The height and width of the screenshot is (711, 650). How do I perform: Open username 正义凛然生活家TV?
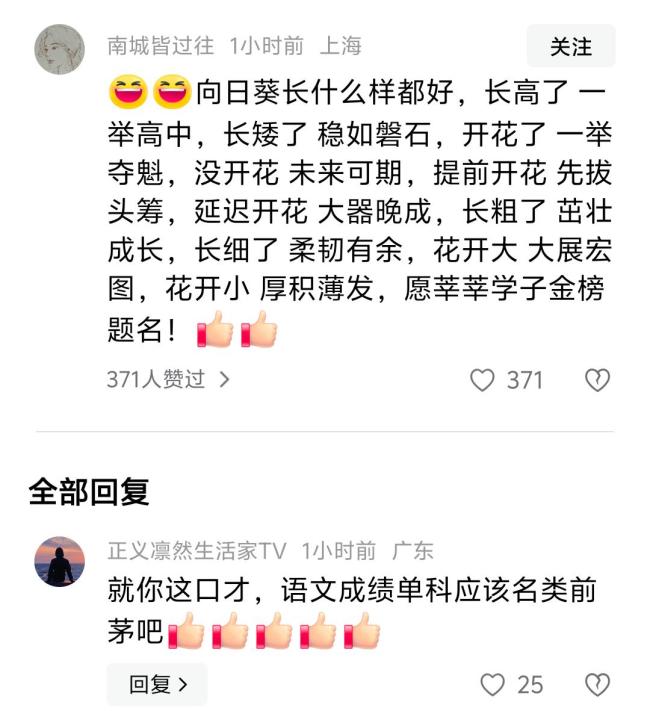click(x=197, y=551)
